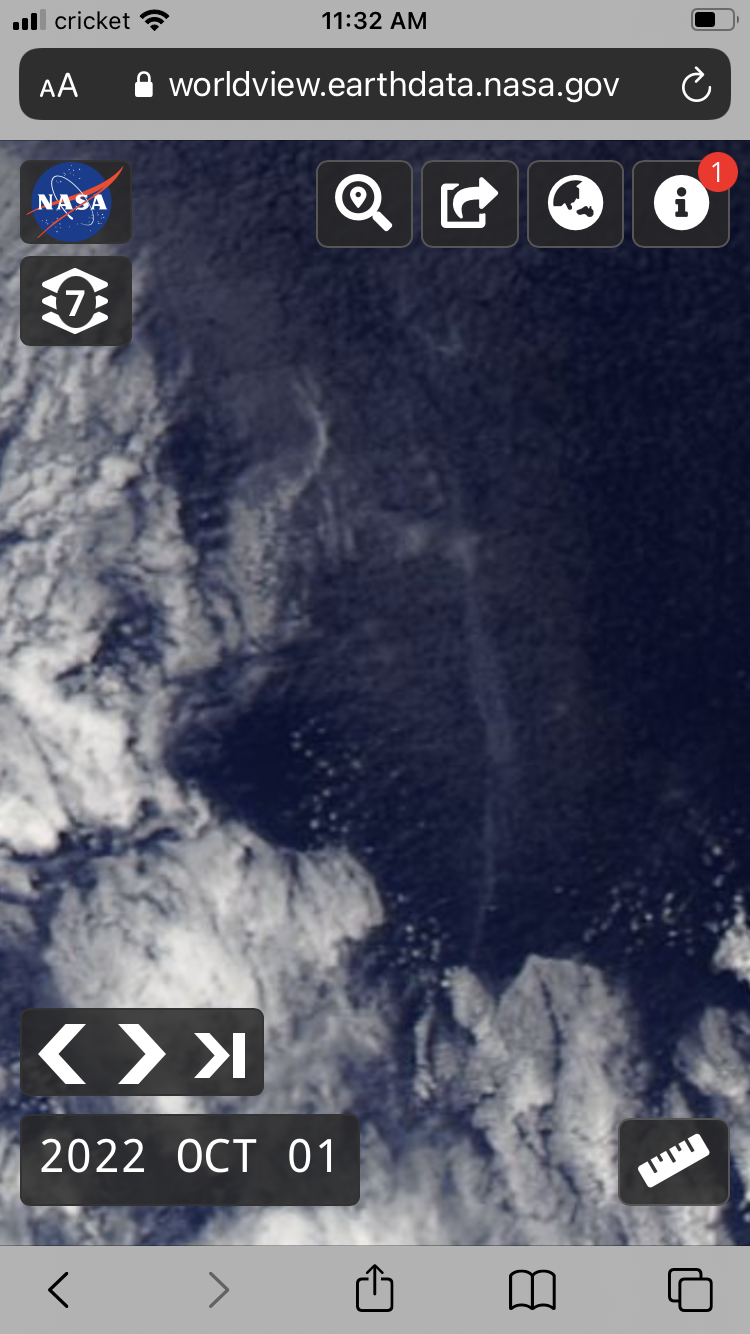
Task: Open the 2022 OCT 01 date picker
Action: (x=190, y=1160)
